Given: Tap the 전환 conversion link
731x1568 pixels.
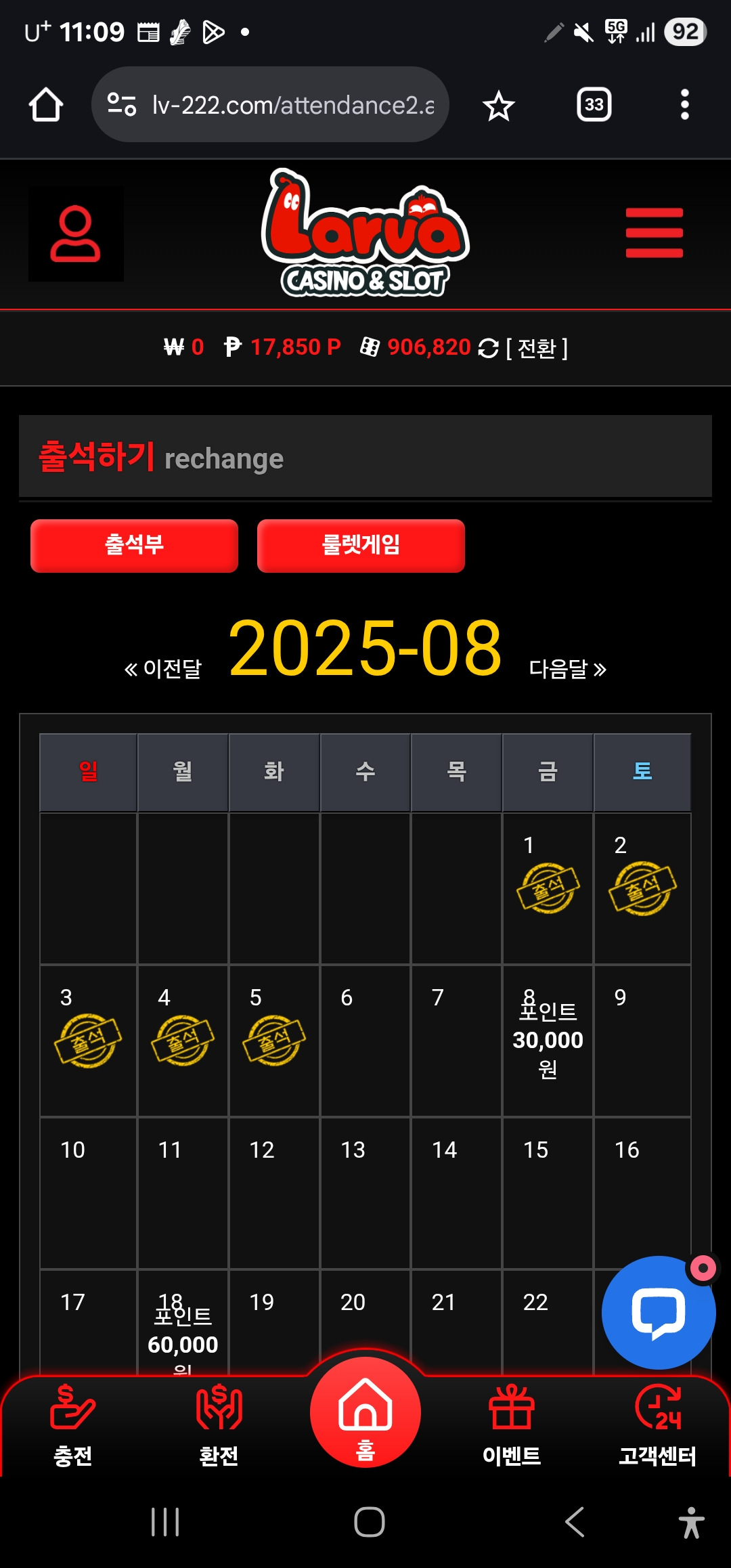Looking at the screenshot, I should click(537, 348).
